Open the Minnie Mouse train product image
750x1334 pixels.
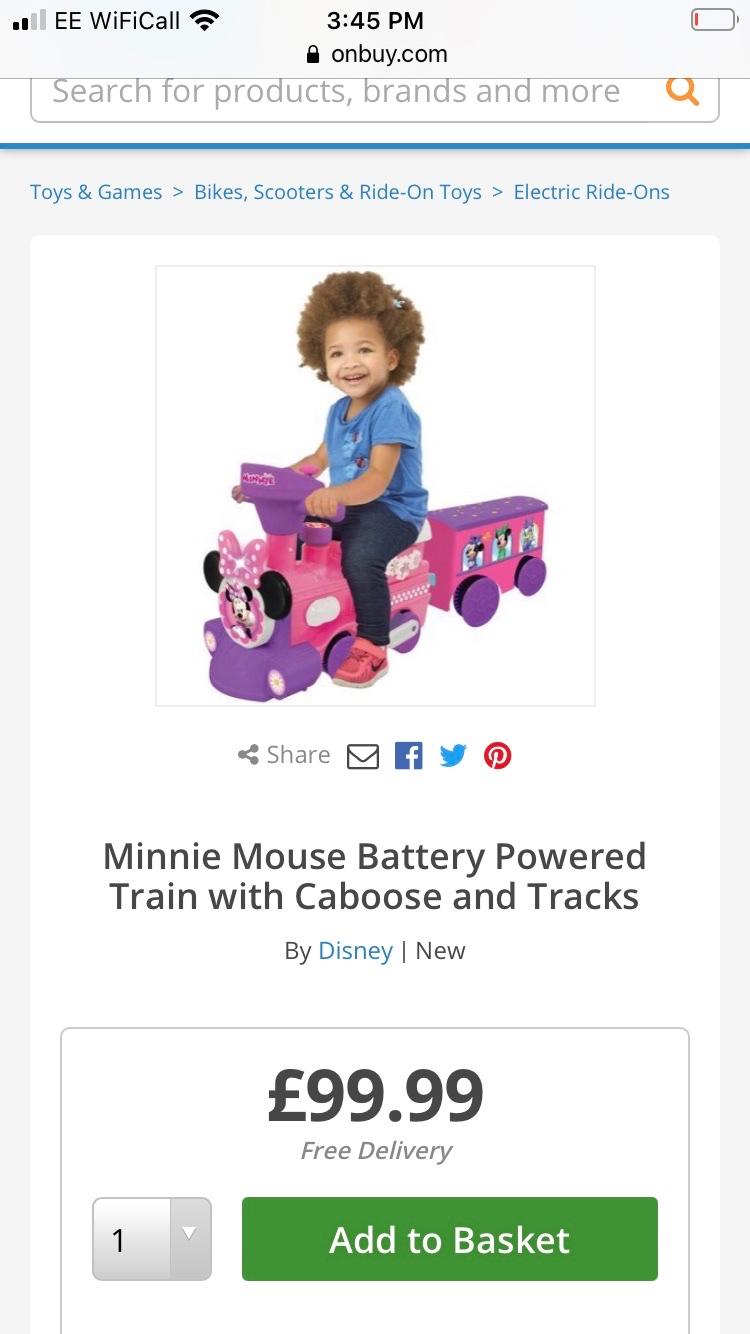[375, 486]
